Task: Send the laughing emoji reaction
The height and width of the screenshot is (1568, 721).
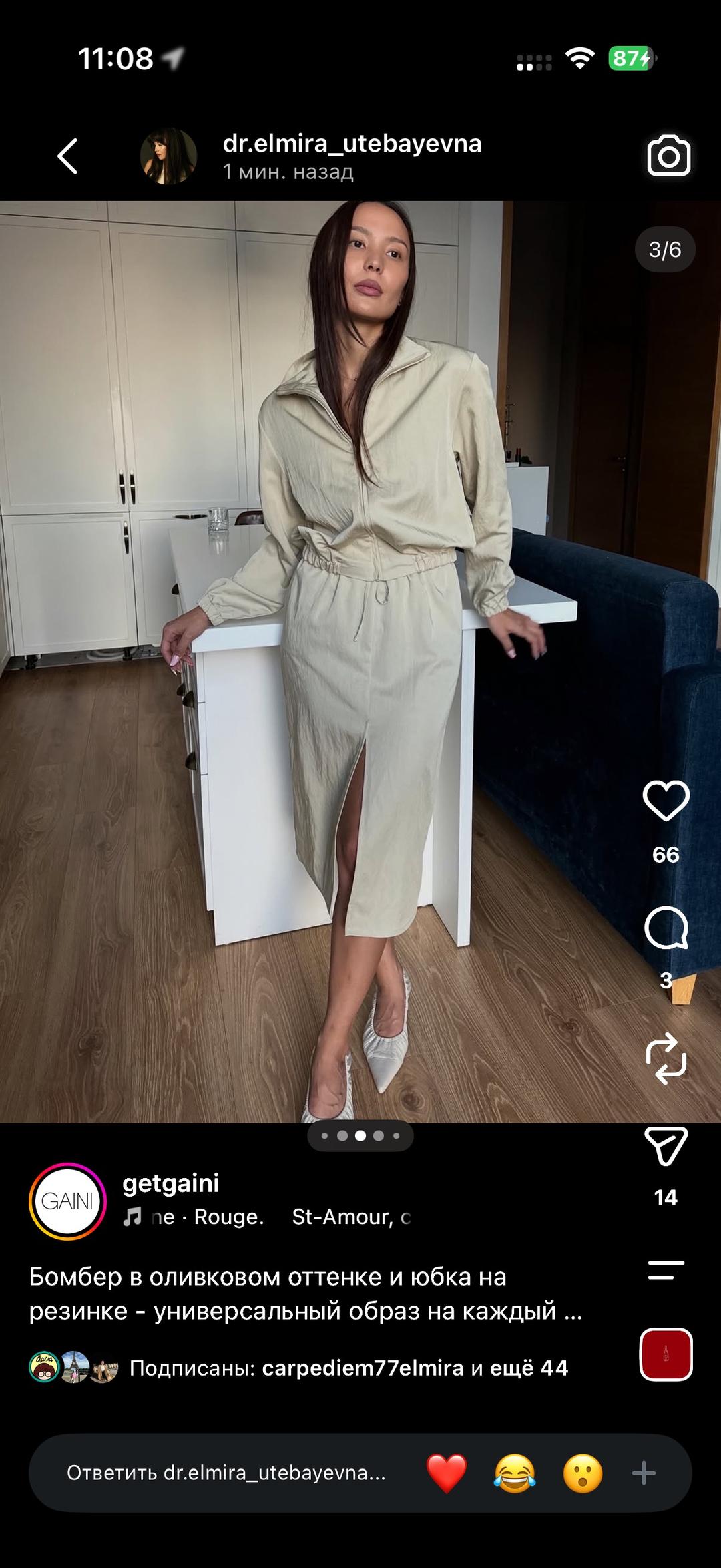Action: coord(515,1474)
